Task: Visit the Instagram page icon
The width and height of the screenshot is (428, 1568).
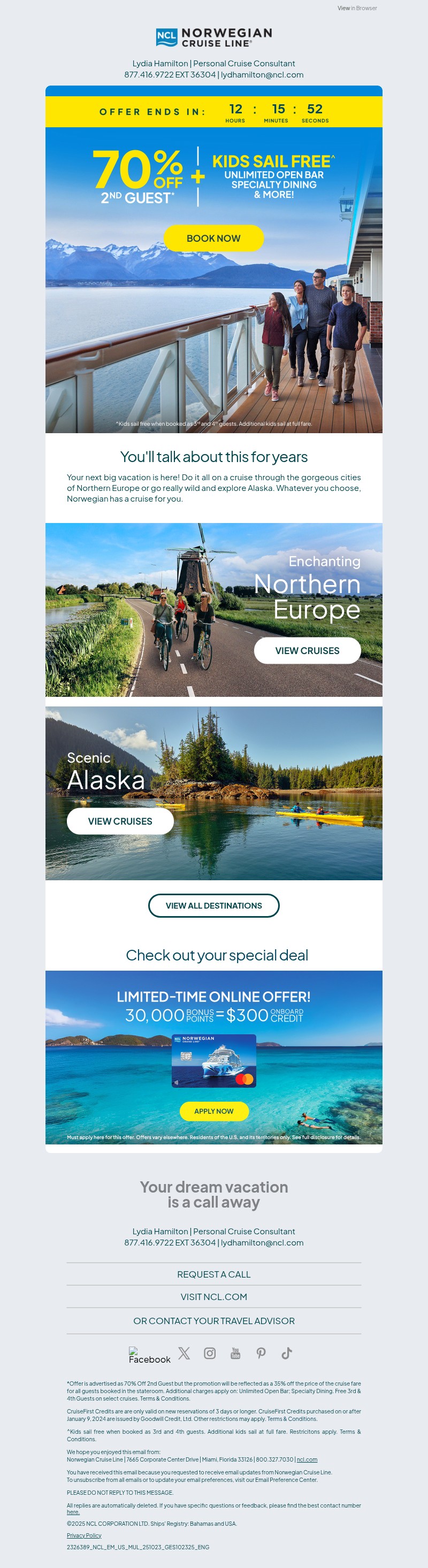Action: pos(209,1353)
